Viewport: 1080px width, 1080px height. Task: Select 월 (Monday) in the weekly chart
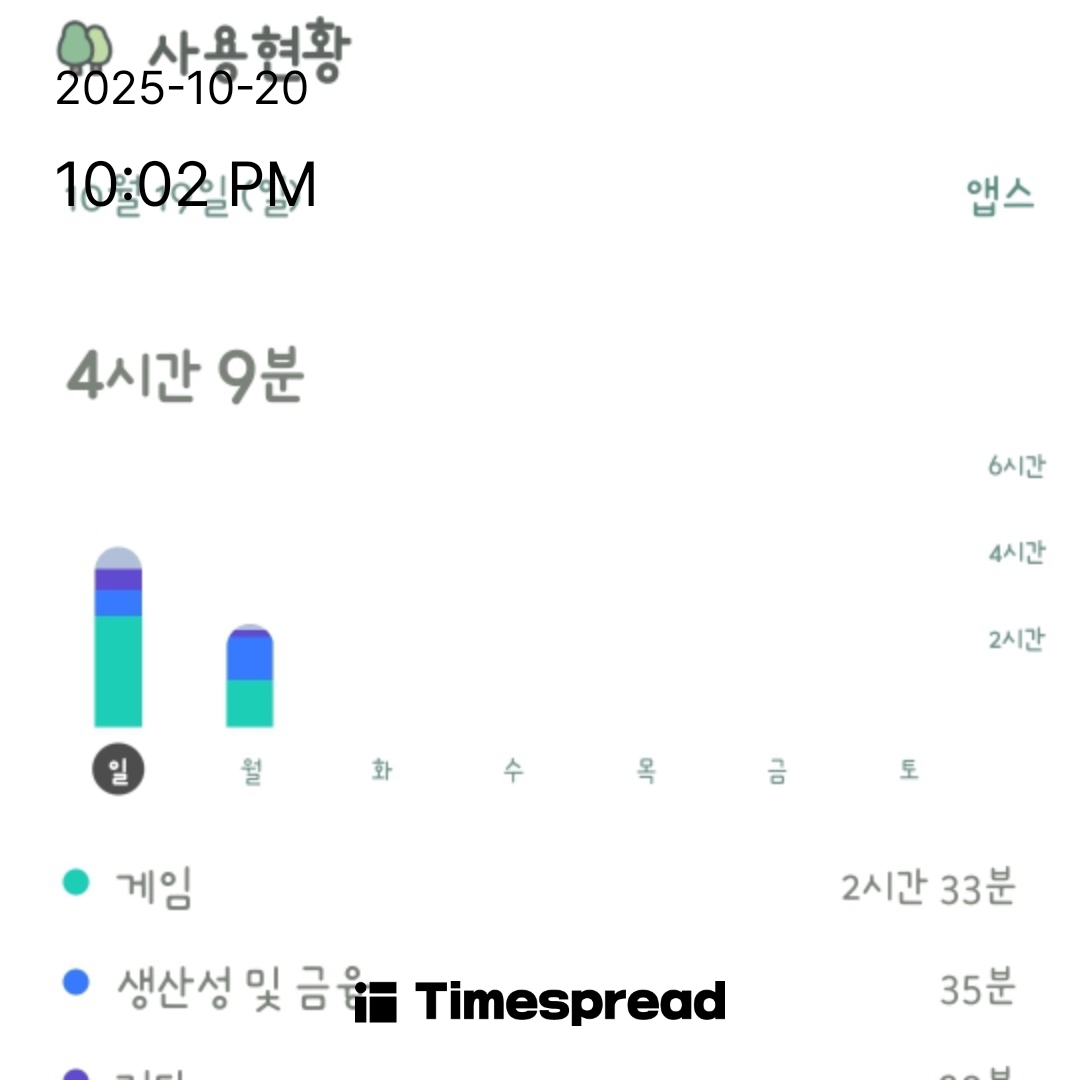[x=250, y=770]
